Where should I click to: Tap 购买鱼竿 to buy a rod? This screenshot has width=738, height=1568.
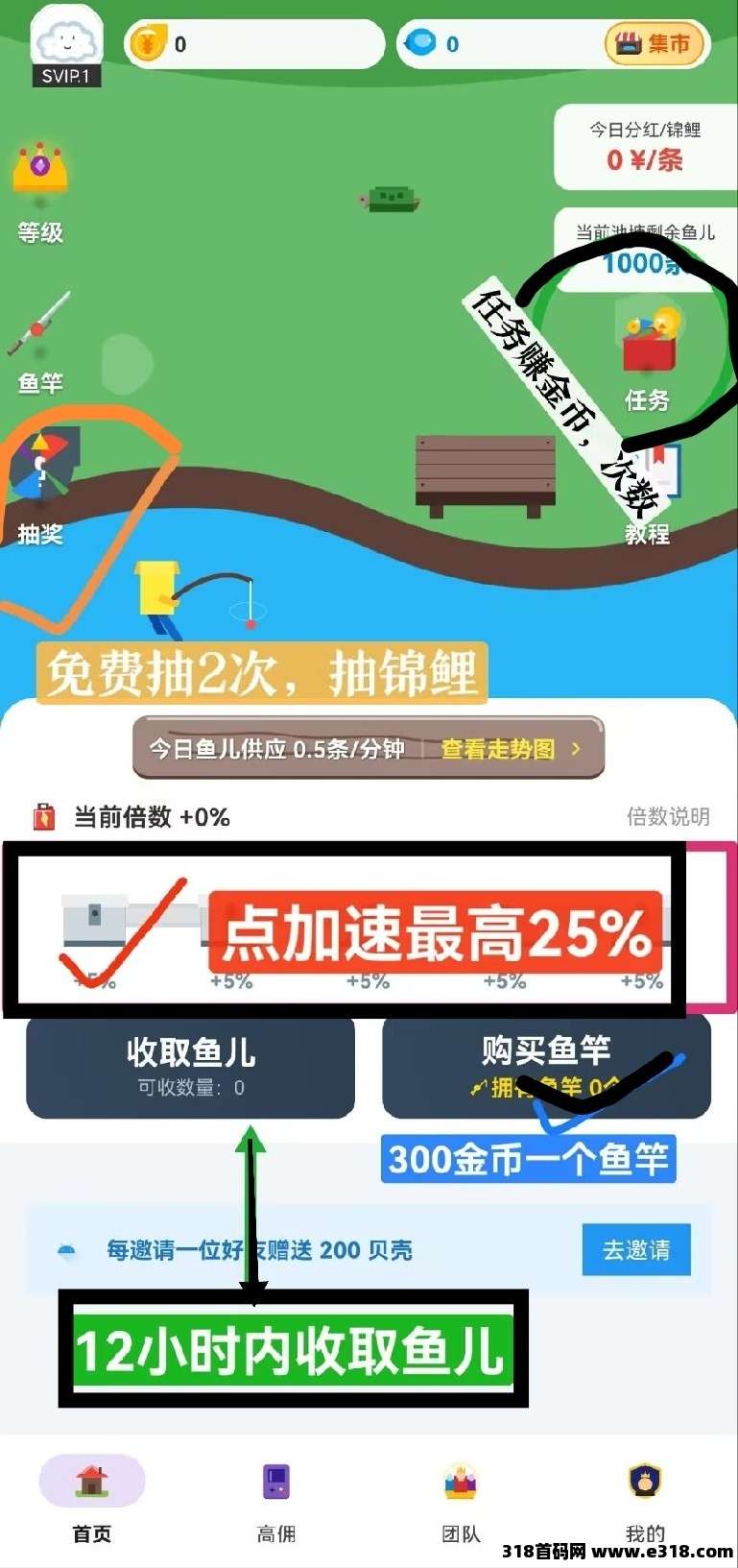point(546,1066)
